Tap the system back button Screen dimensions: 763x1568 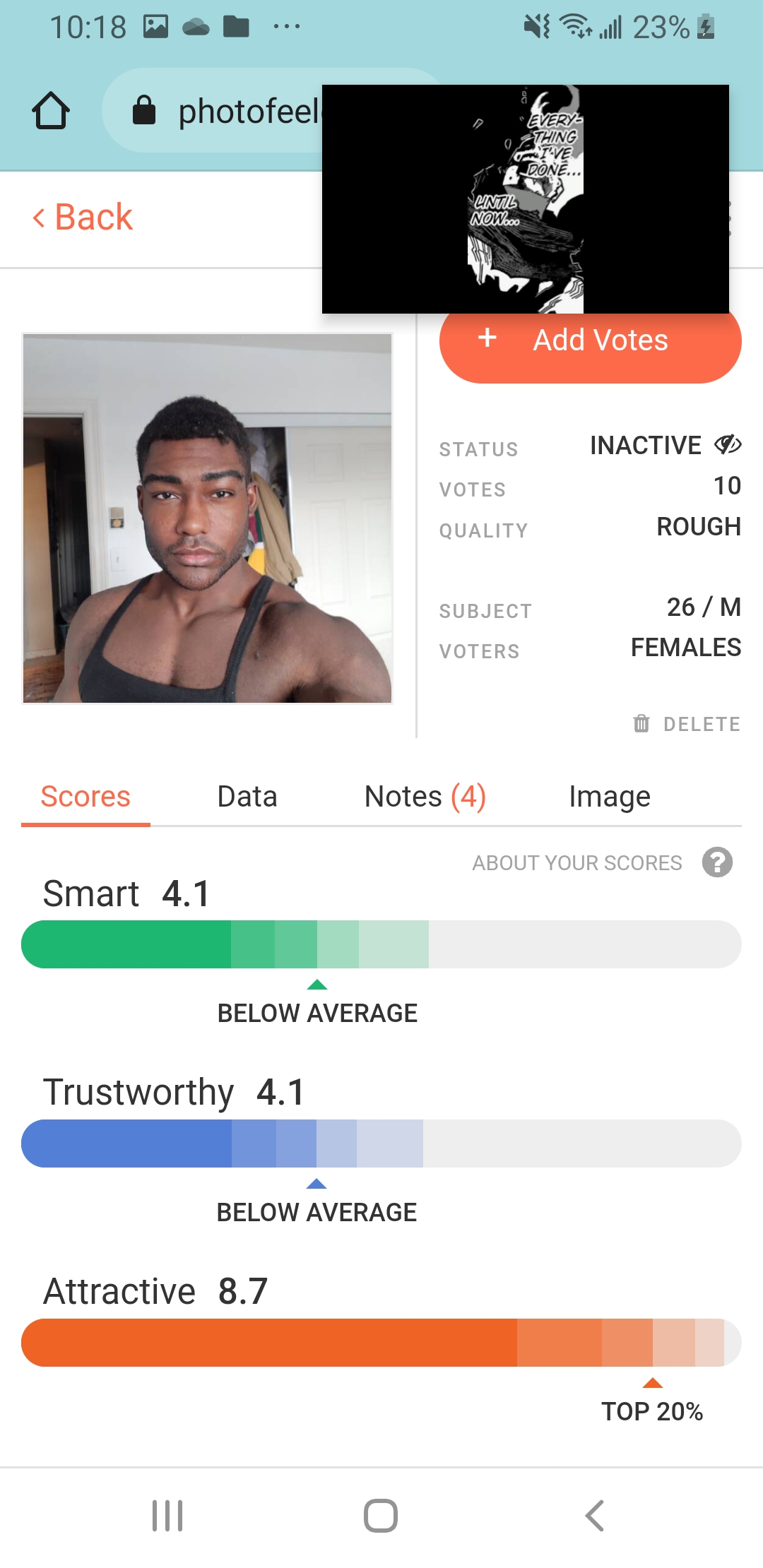595,1516
